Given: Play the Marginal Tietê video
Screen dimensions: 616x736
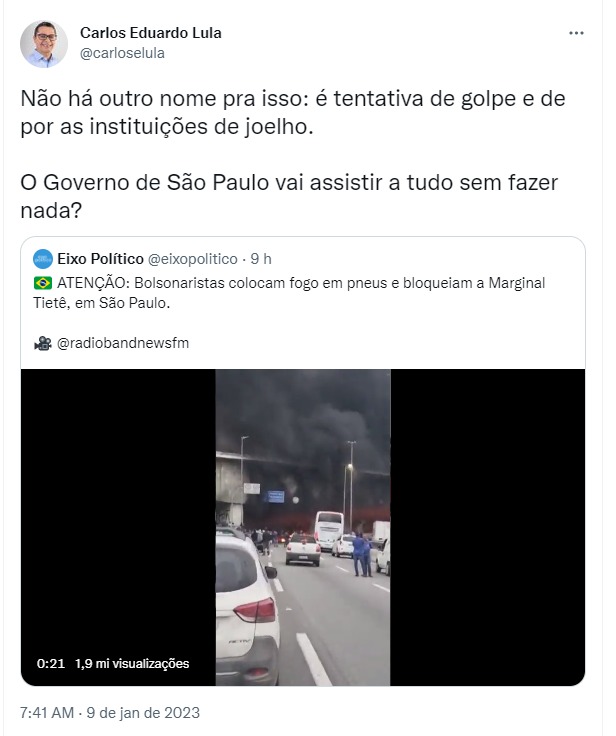Looking at the screenshot, I should (x=303, y=527).
